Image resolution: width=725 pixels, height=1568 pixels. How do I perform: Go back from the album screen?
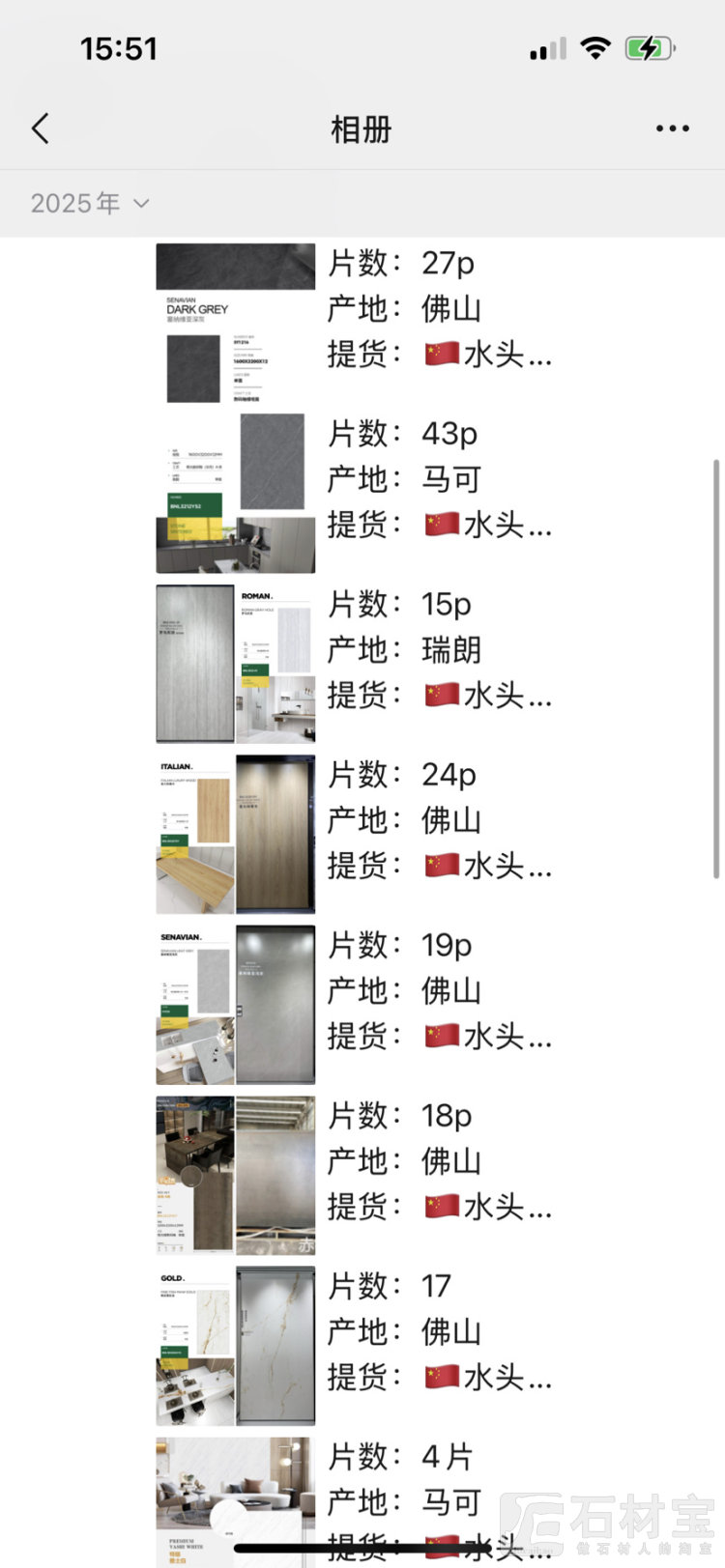click(41, 128)
